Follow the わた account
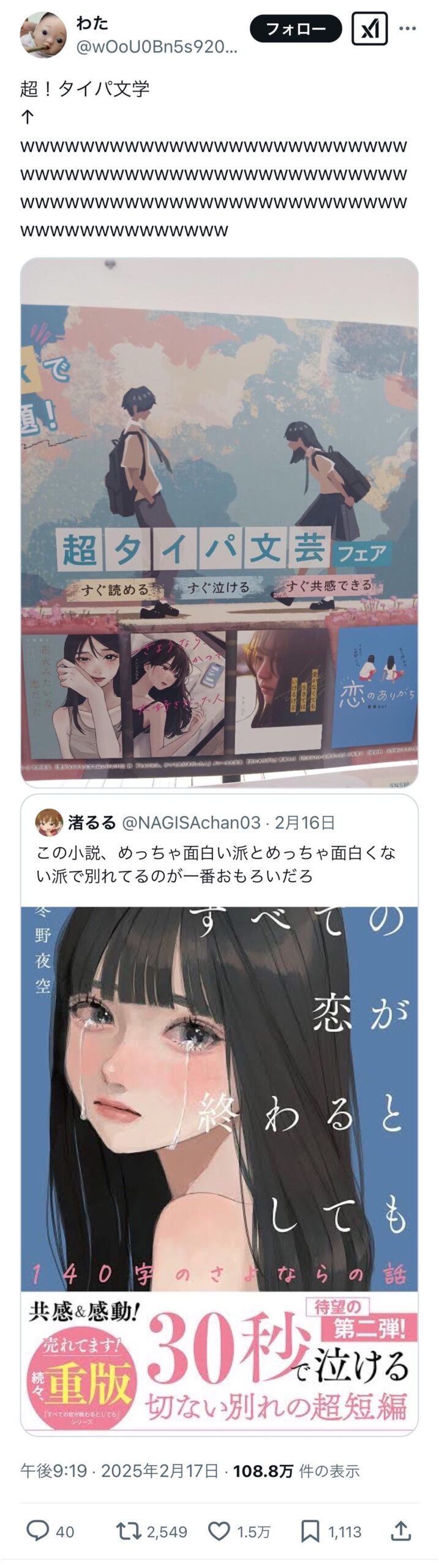Image resolution: width=439 pixels, height=1568 pixels. [x=295, y=29]
